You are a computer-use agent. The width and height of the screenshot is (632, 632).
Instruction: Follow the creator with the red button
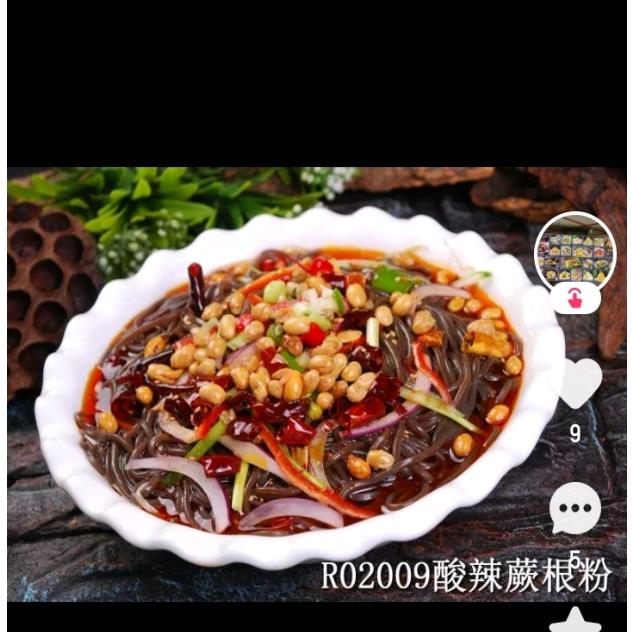575,298
